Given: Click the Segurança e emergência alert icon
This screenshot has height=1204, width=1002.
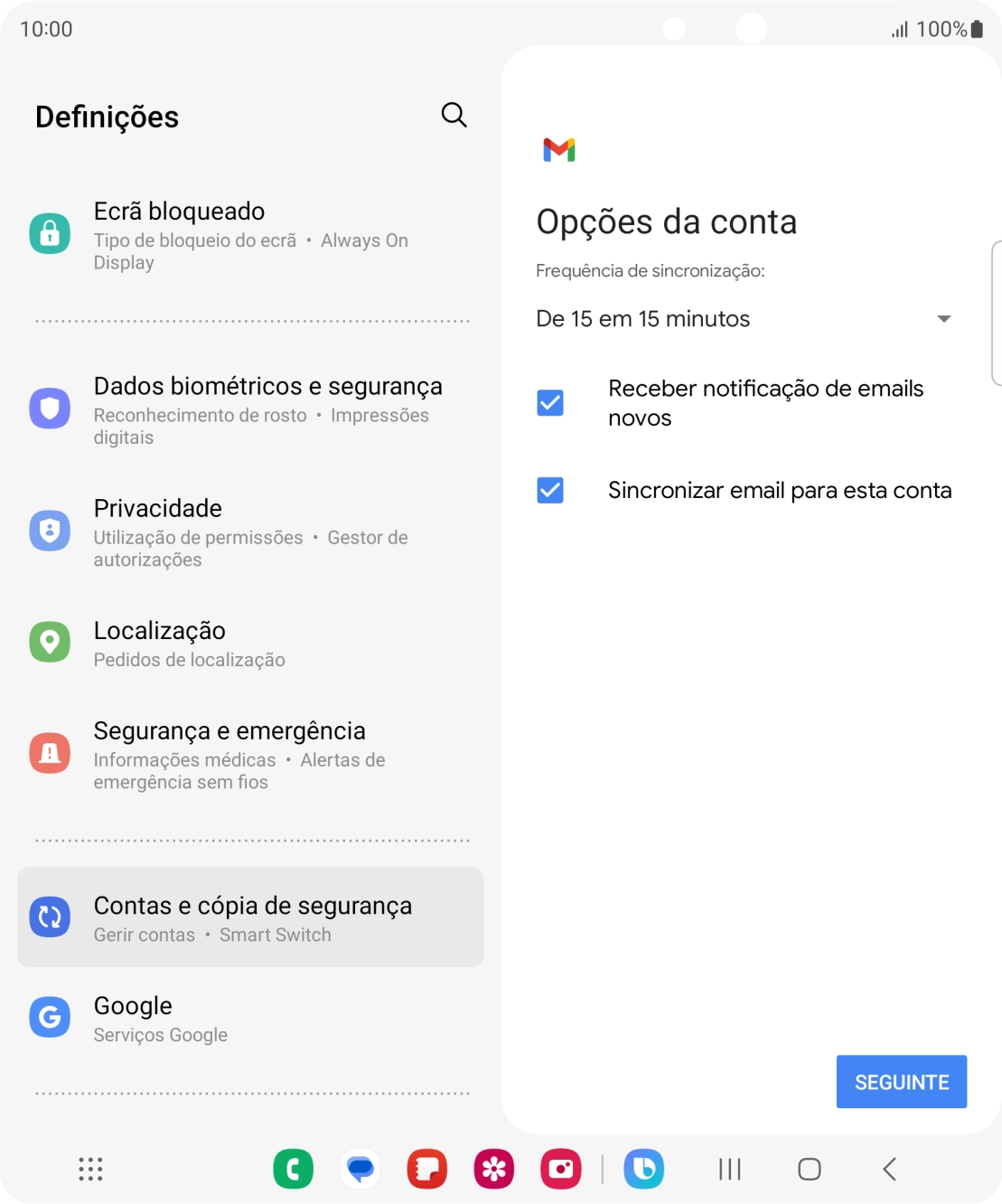Looking at the screenshot, I should click(50, 751).
